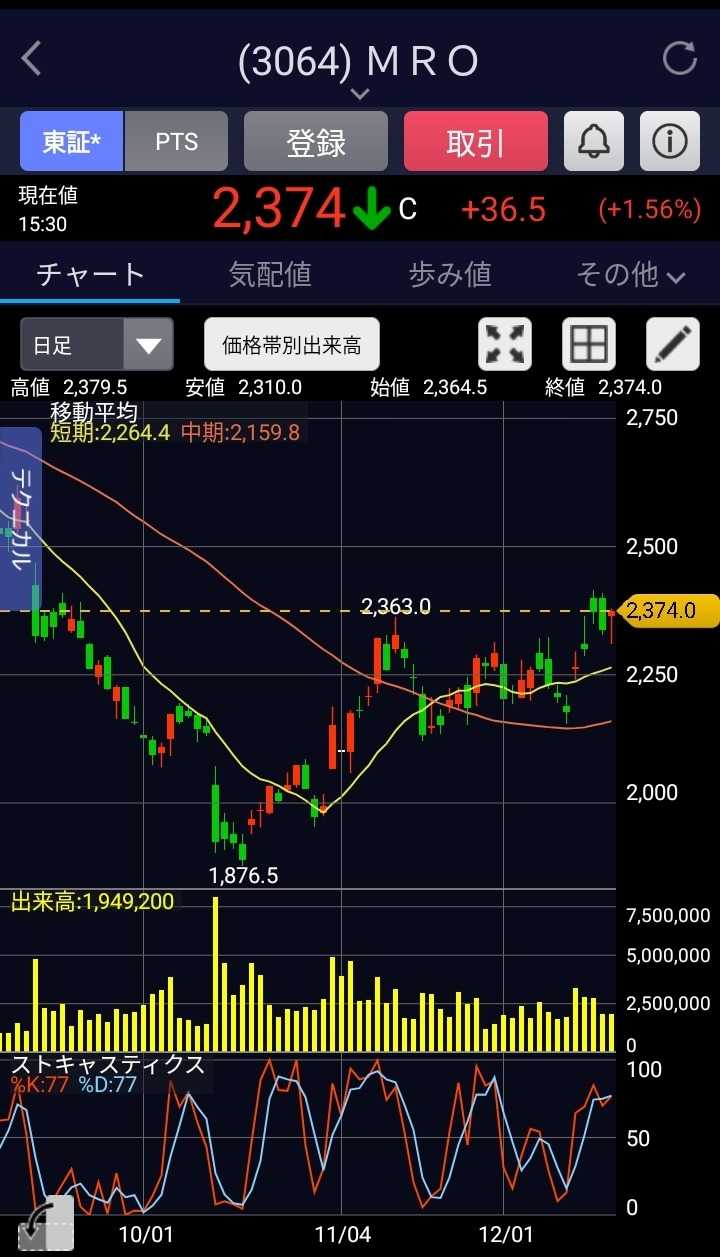
Task: Tap the 登録 button
Action: [316, 142]
